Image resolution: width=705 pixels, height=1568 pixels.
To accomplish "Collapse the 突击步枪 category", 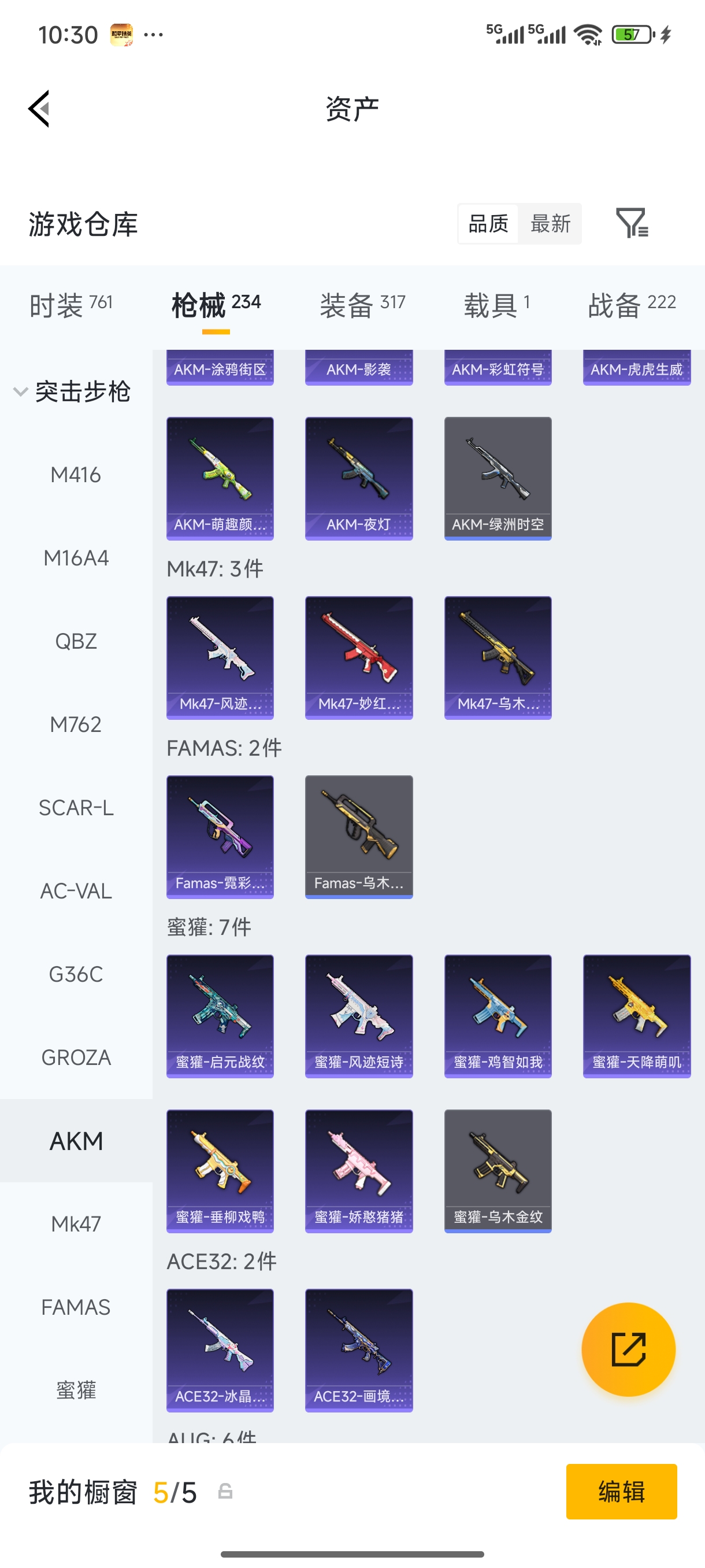I will pyautogui.click(x=72, y=391).
